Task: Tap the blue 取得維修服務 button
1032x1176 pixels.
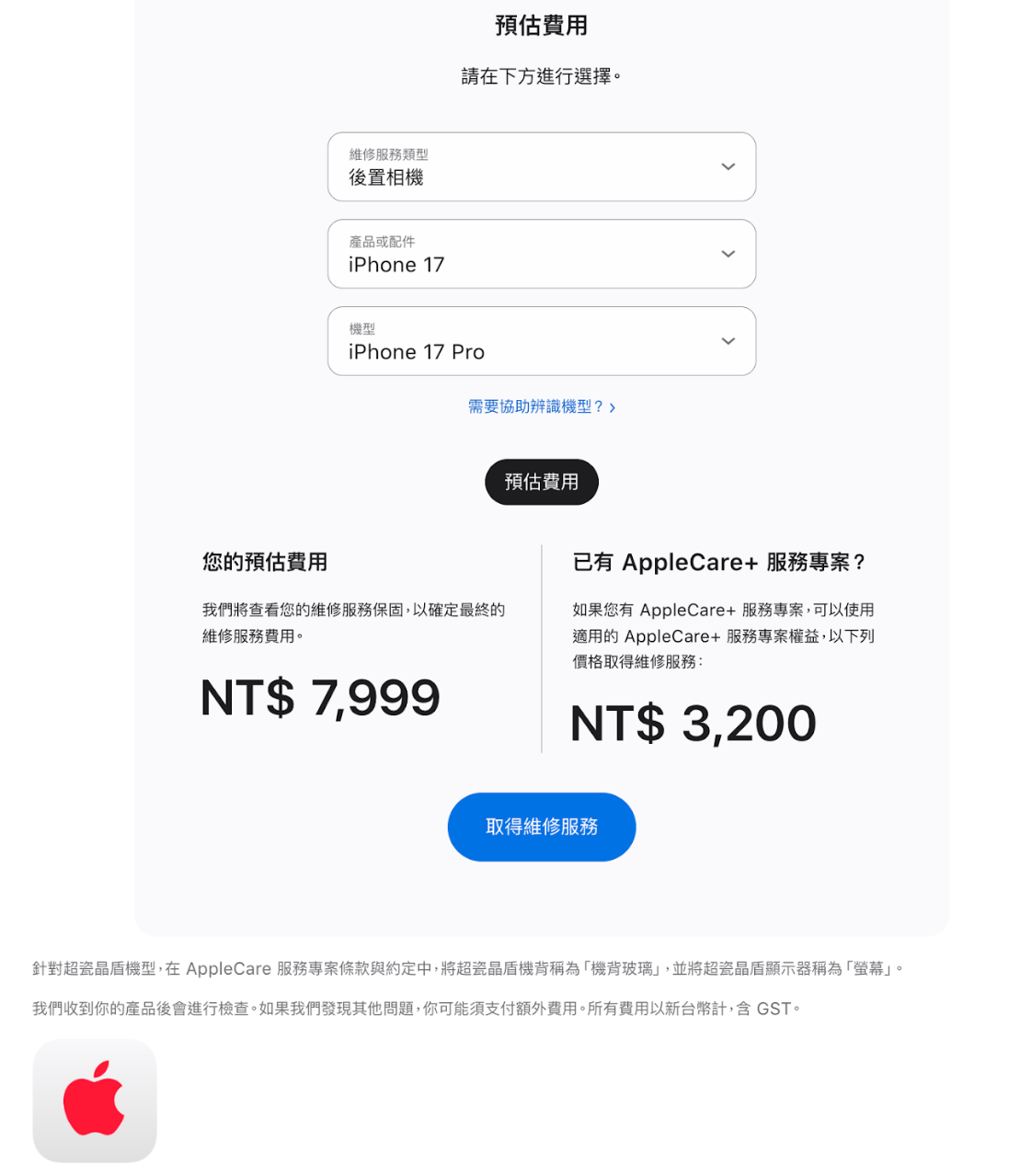Action: tap(541, 827)
